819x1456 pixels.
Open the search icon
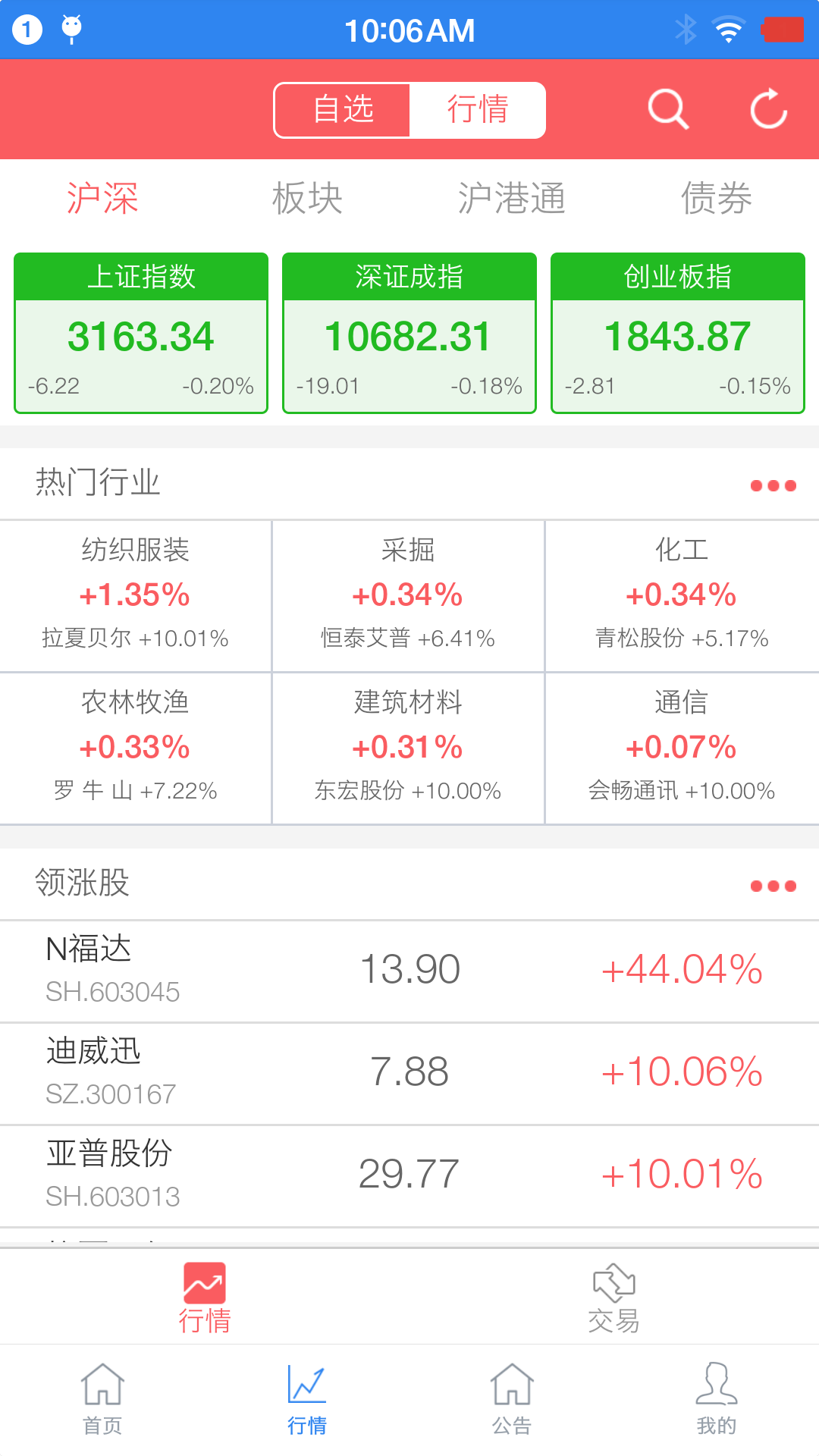pyautogui.click(x=668, y=110)
